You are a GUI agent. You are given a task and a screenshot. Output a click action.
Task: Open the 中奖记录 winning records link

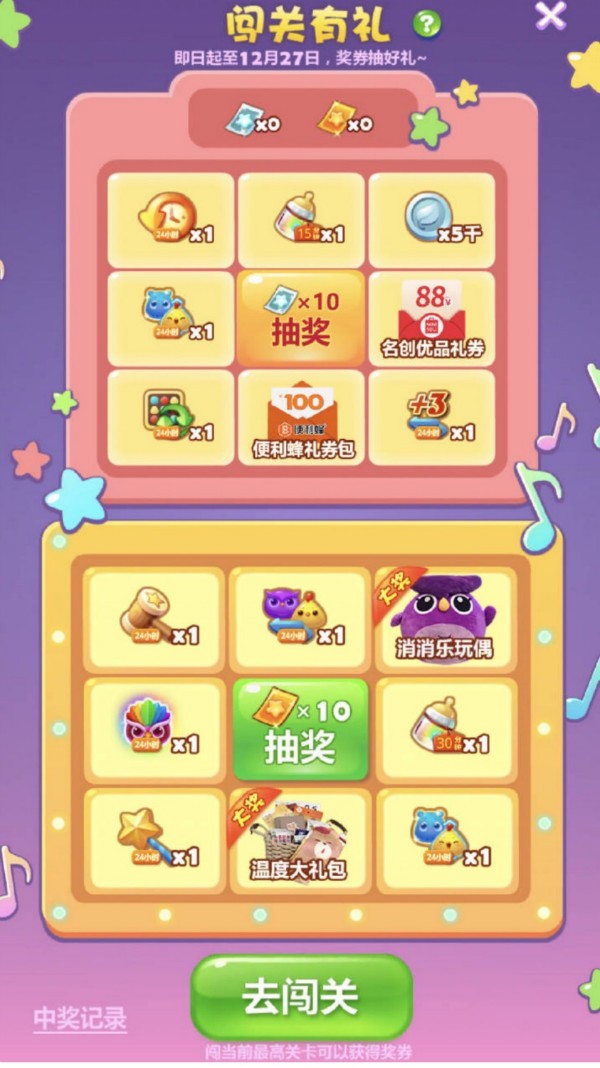[80, 1019]
